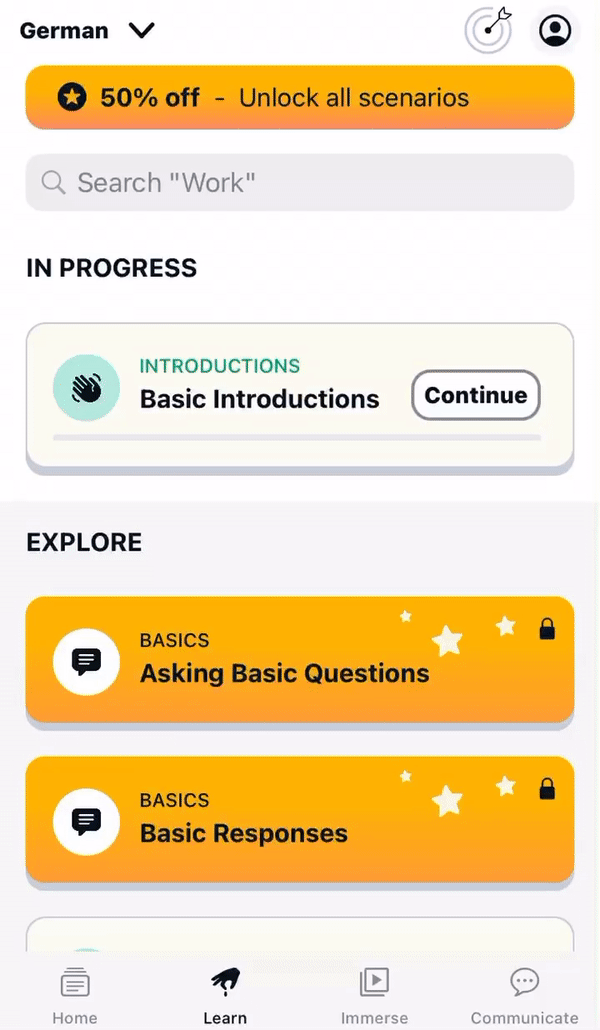Open the Basic Responses scenario
This screenshot has height=1030, width=600.
coord(300,820)
